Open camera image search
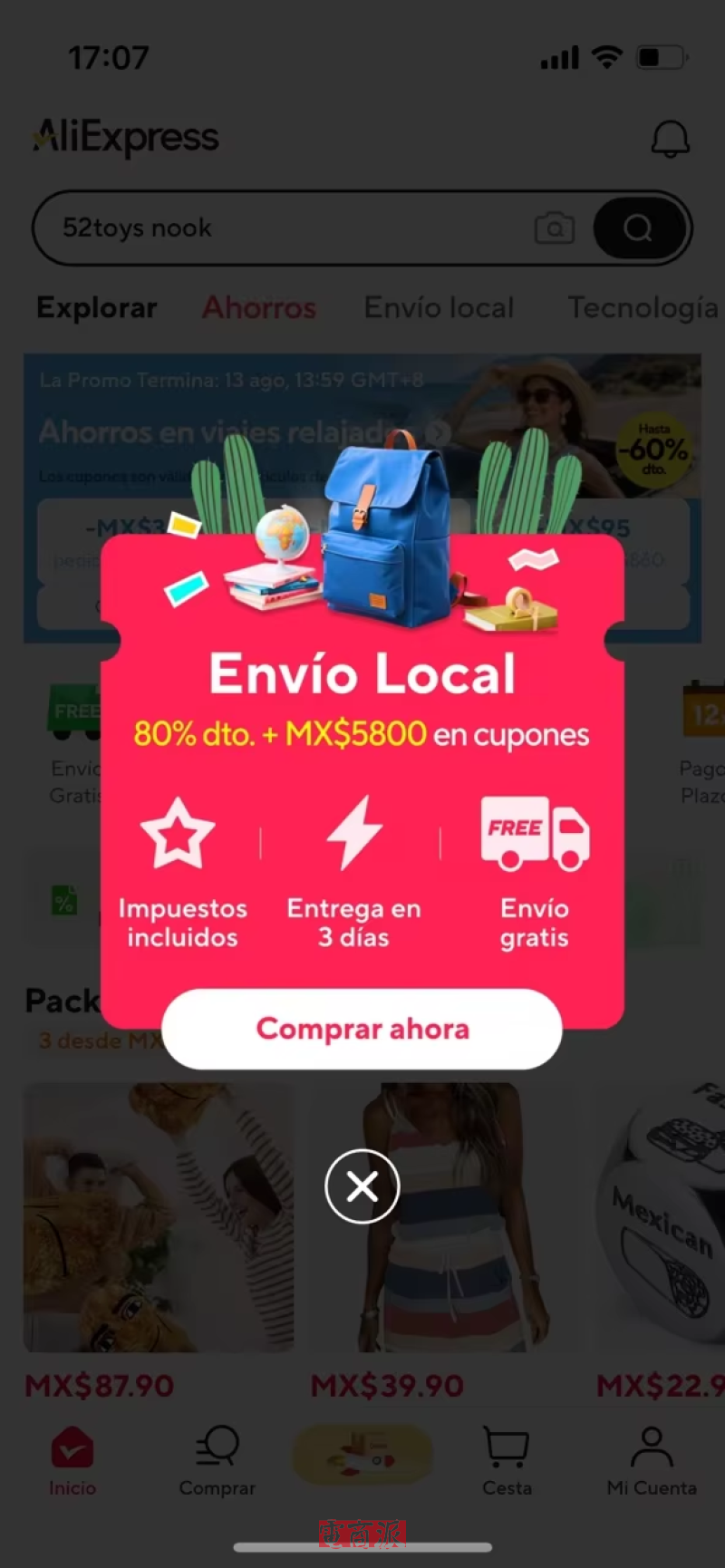The image size is (725, 1568). pyautogui.click(x=555, y=227)
